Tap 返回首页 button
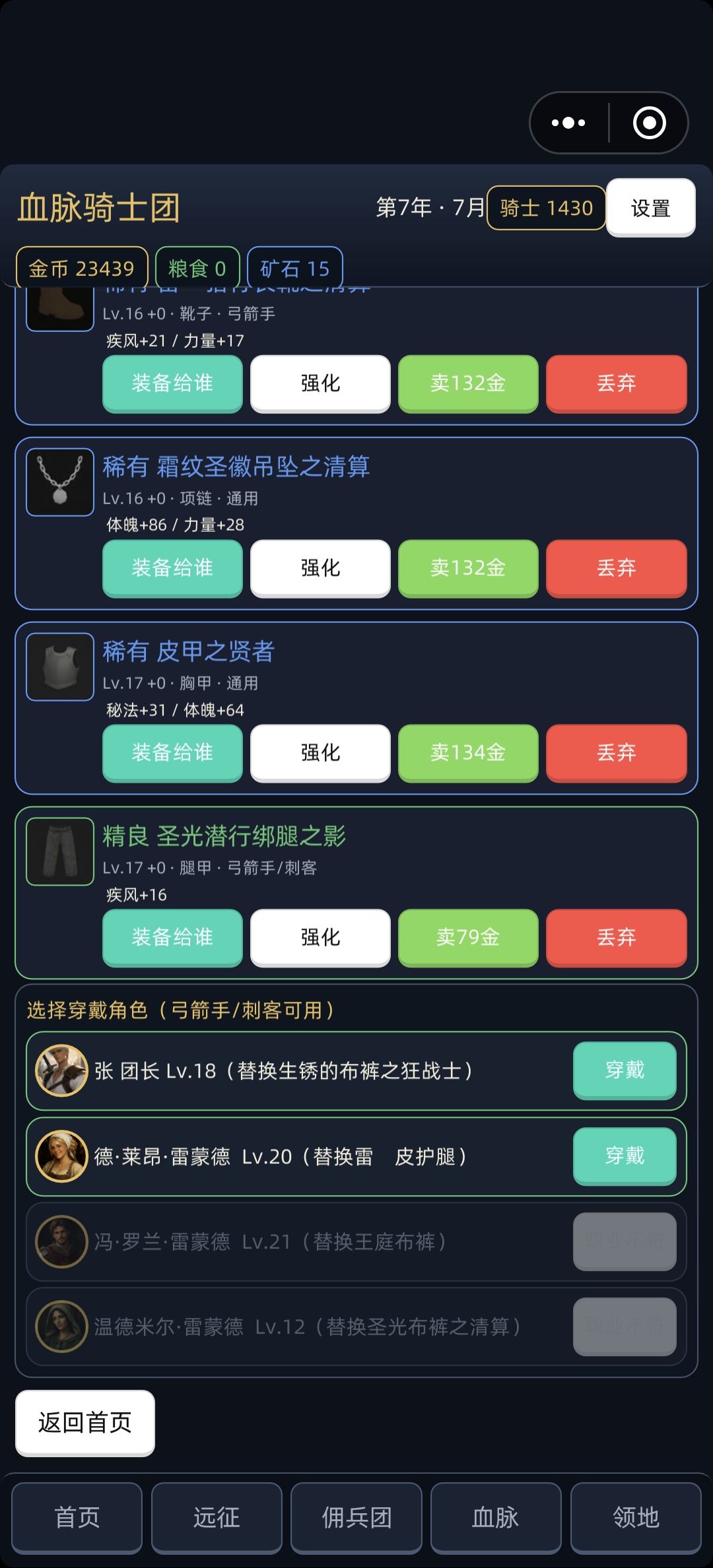 (85, 1423)
